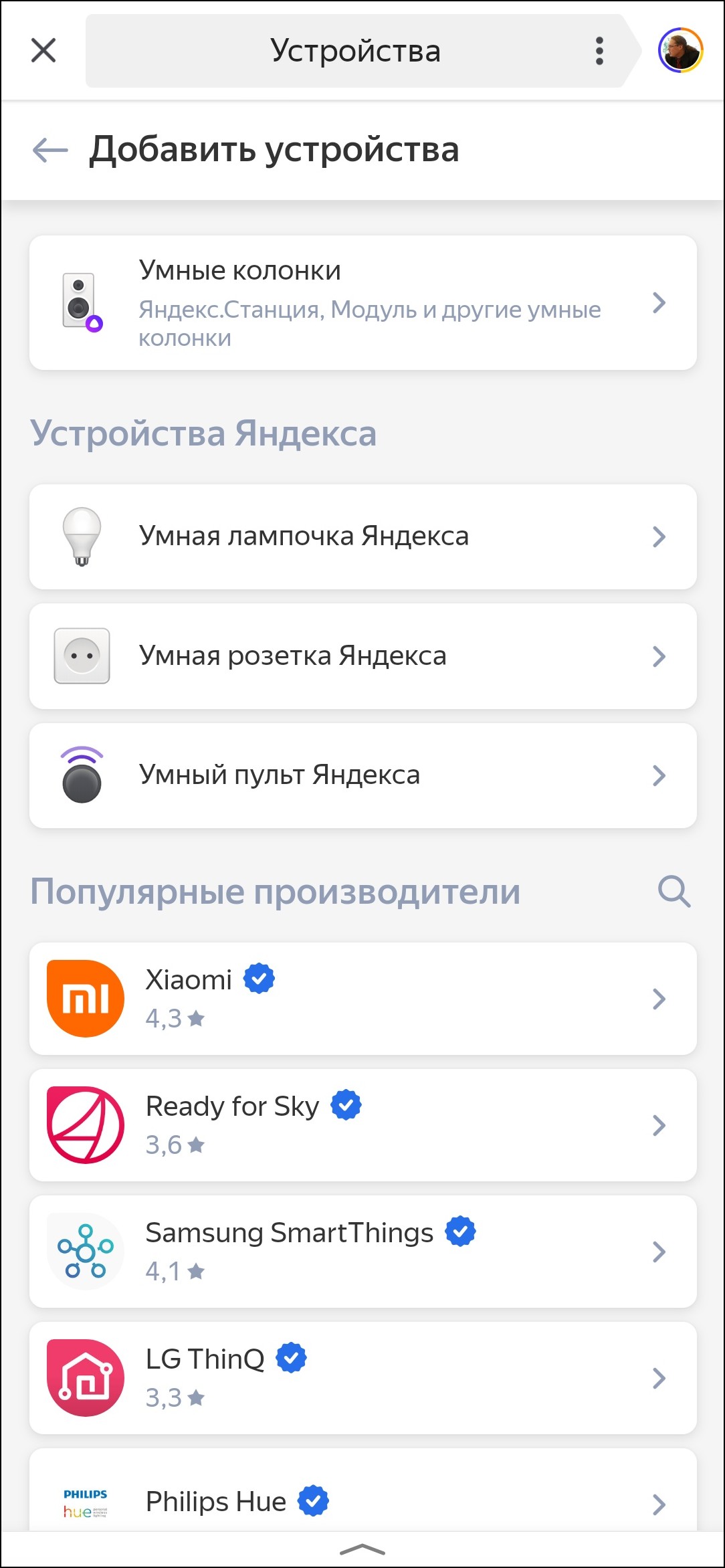Viewport: 725px width, 1568px height.
Task: Expand the bottom panel handle
Action: point(362,1549)
